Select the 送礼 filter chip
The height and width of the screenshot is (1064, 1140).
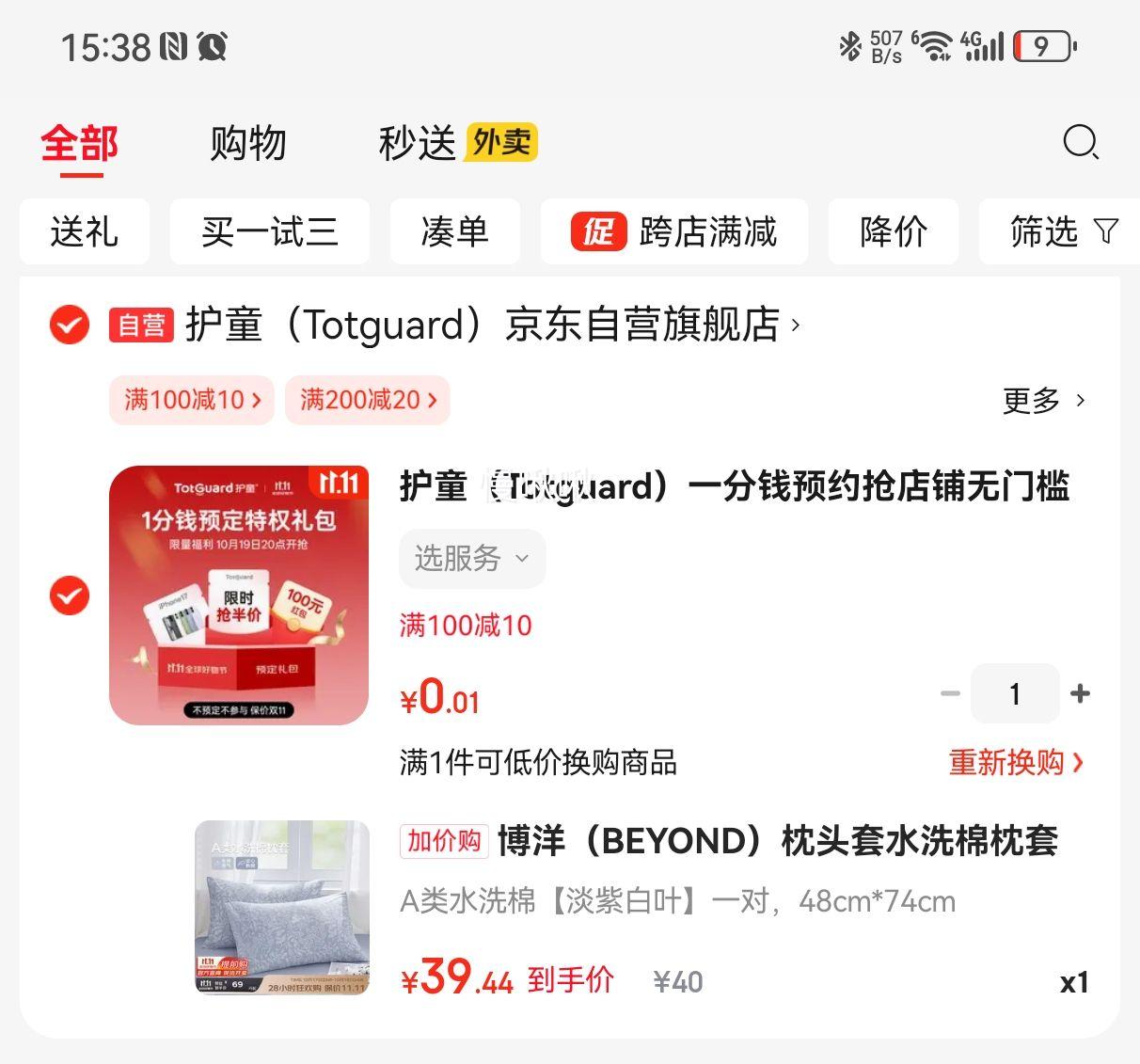tap(84, 231)
